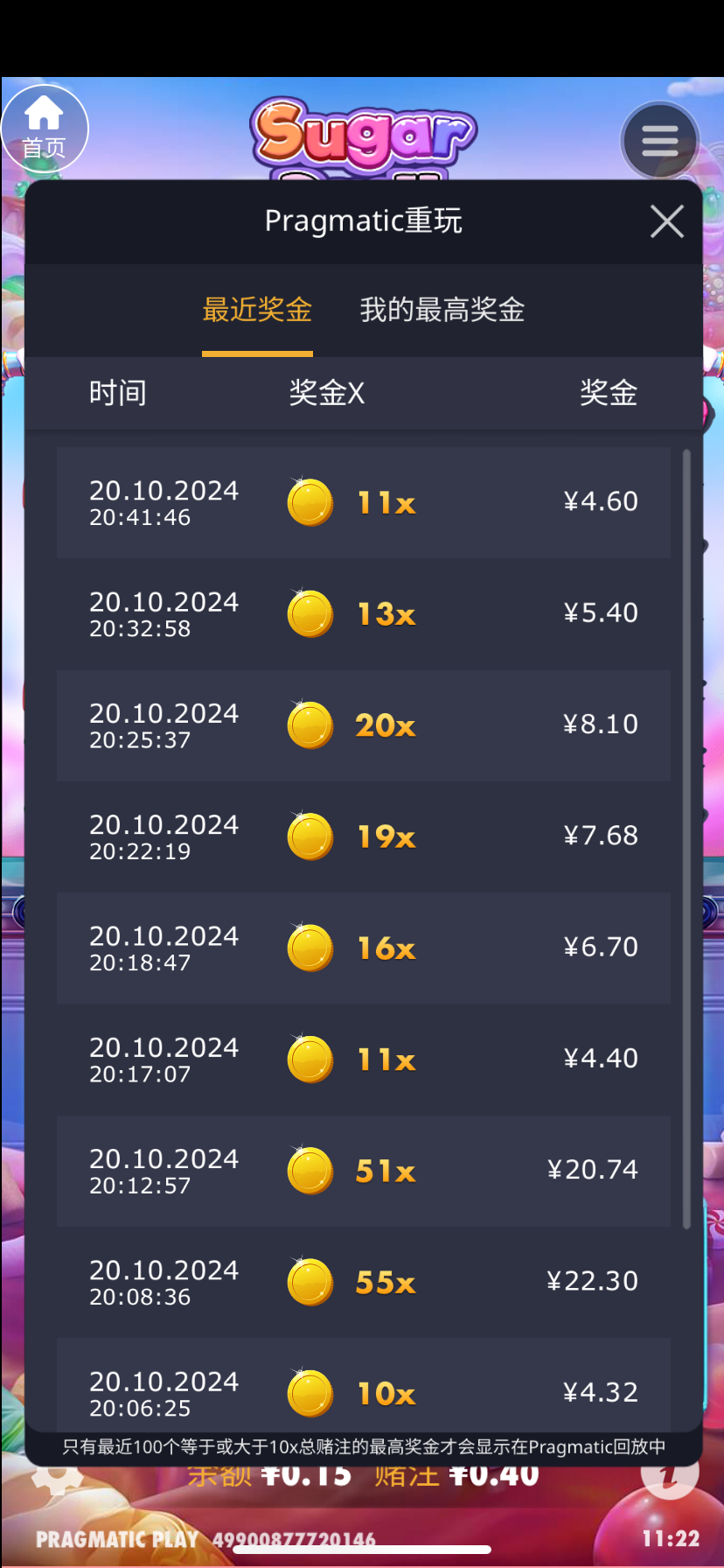724x1568 pixels.
Task: Close the Pragmatic重玩 dialog
Action: coord(666,221)
